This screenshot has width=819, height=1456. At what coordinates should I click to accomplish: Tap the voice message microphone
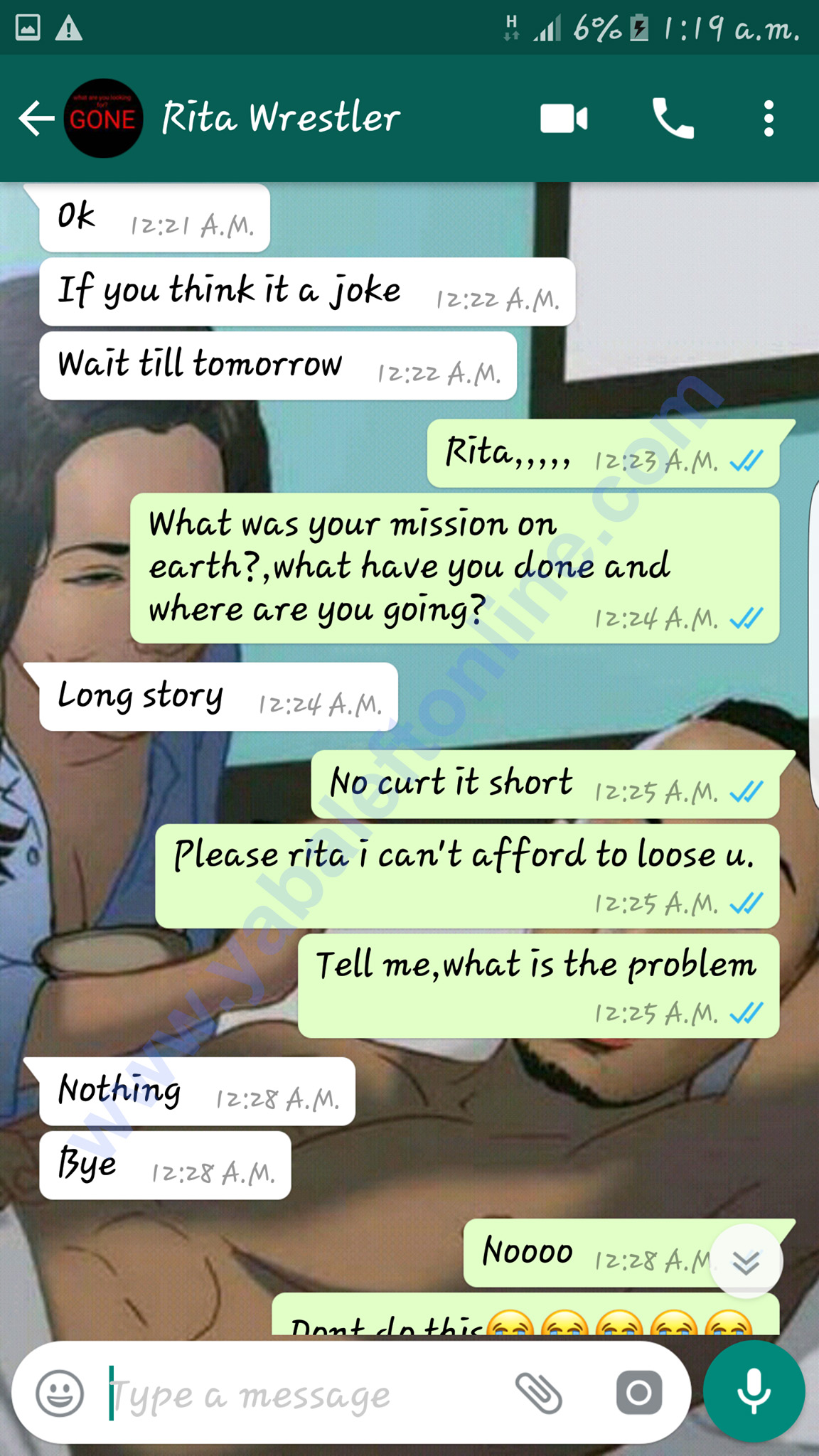[754, 1391]
